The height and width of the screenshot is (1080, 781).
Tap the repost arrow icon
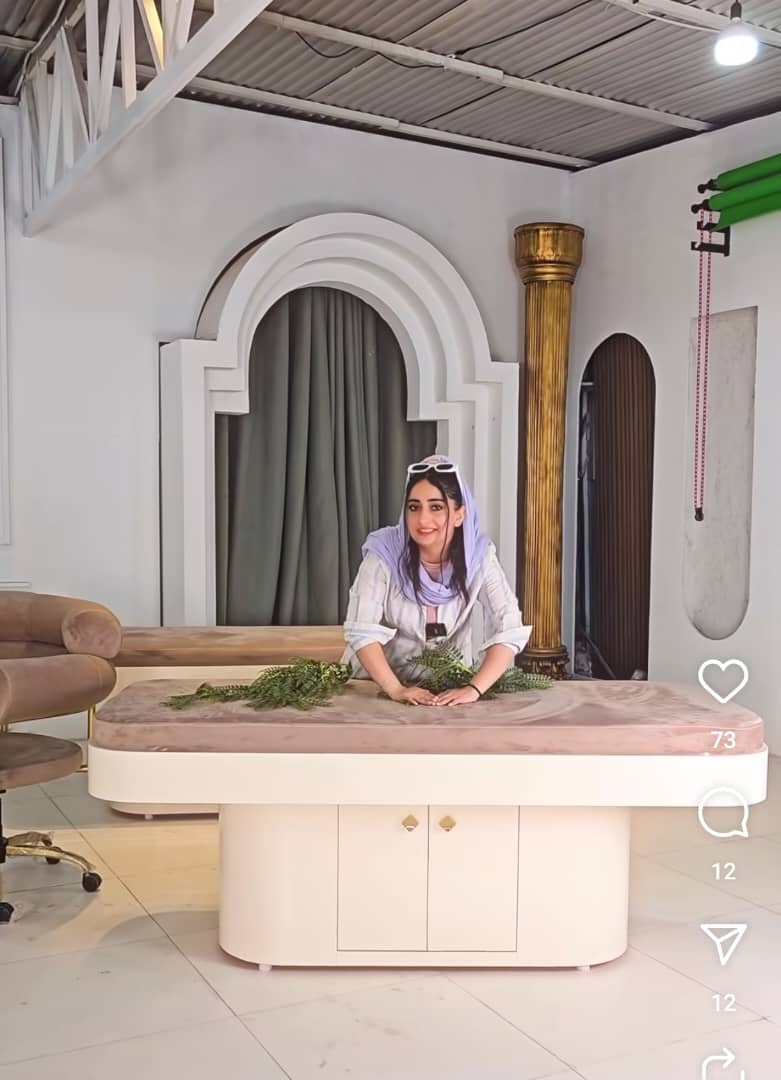click(722, 1066)
